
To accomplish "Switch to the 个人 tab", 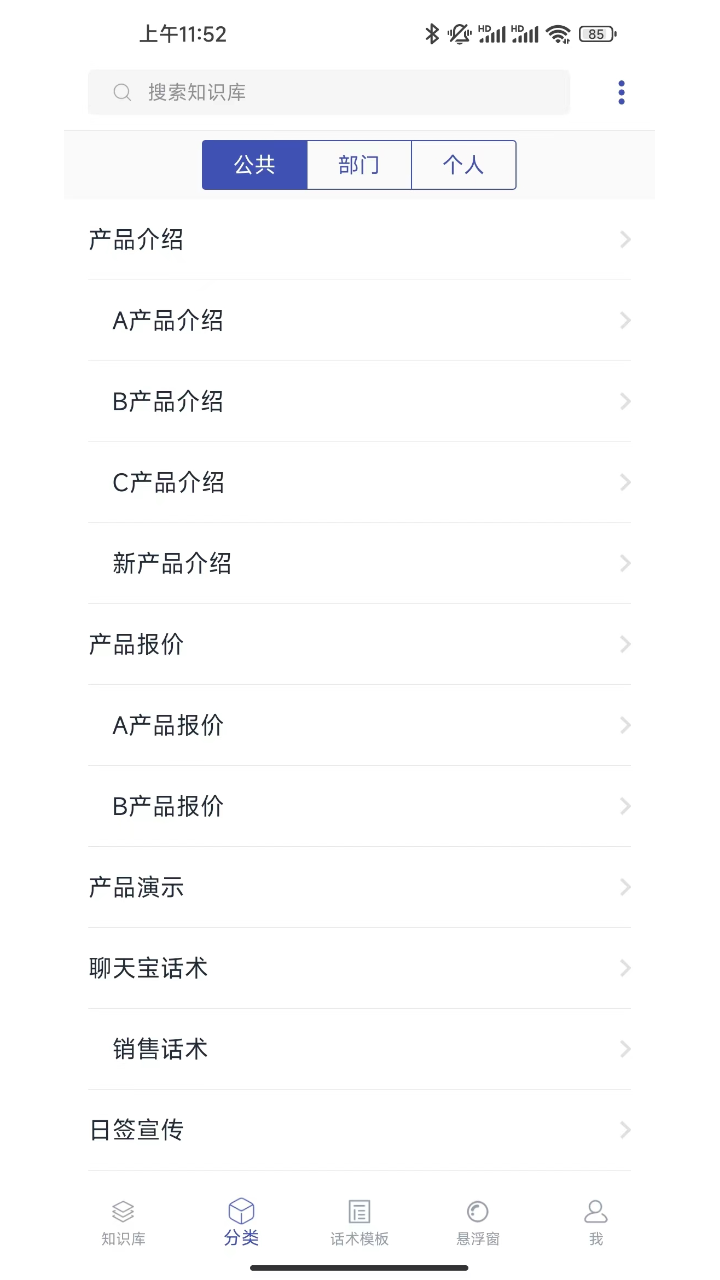I will pyautogui.click(x=463, y=164).
